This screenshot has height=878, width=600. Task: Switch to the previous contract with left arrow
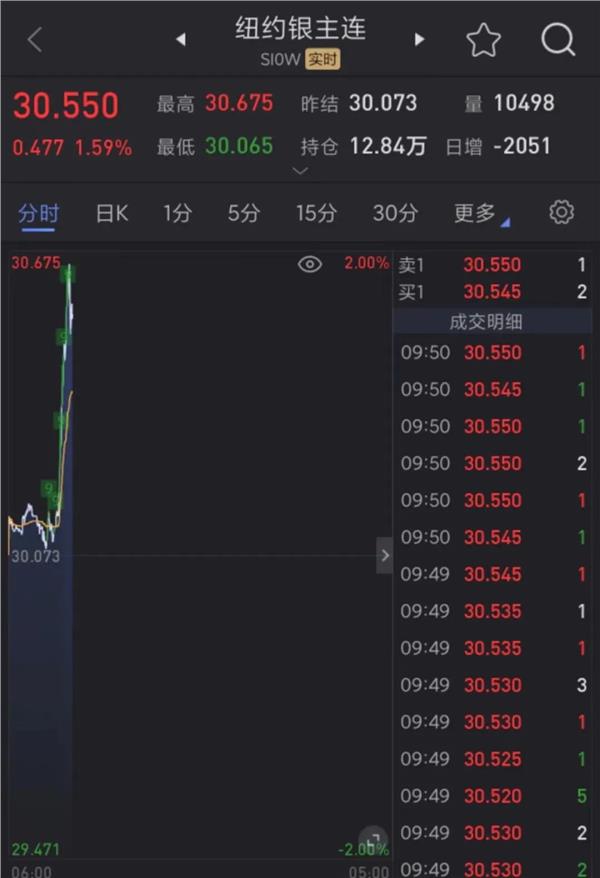[181, 40]
